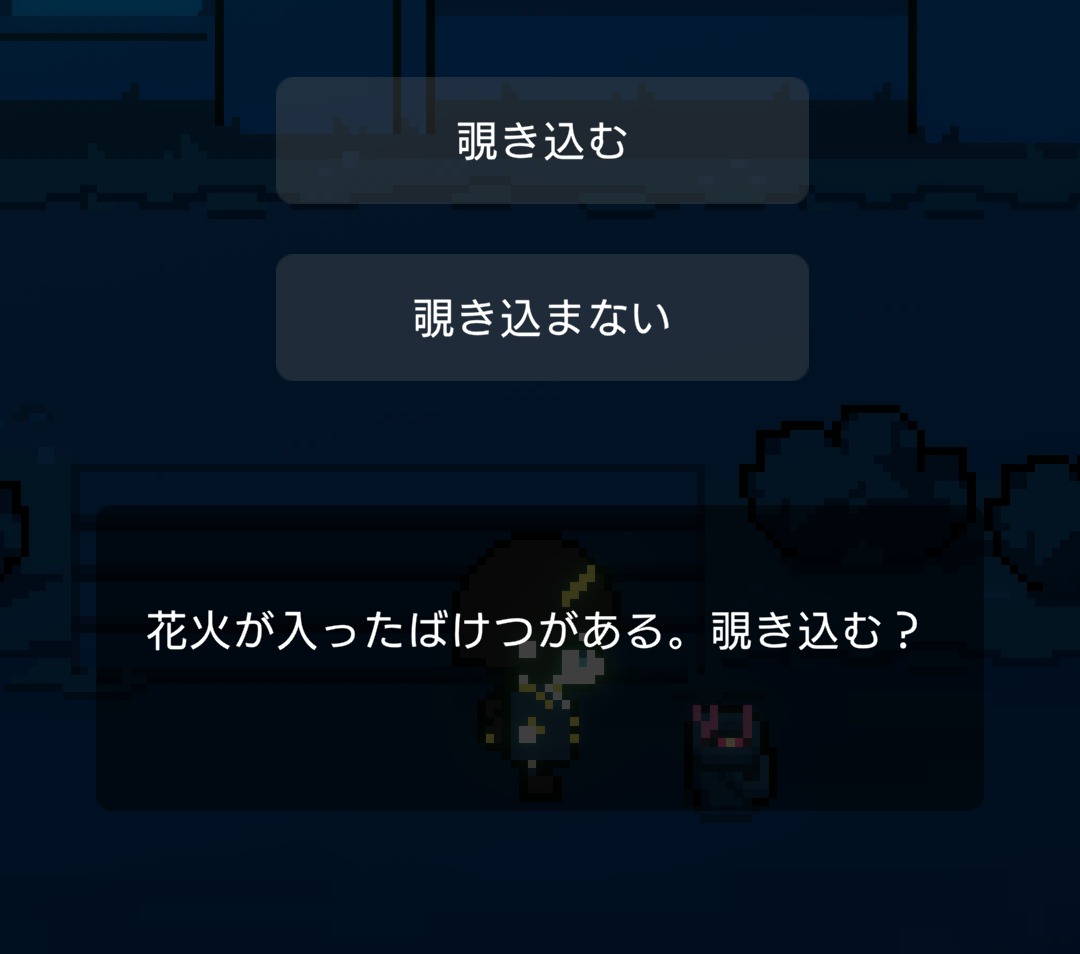
Task: Select the 覗き込まない choice
Action: (541, 318)
